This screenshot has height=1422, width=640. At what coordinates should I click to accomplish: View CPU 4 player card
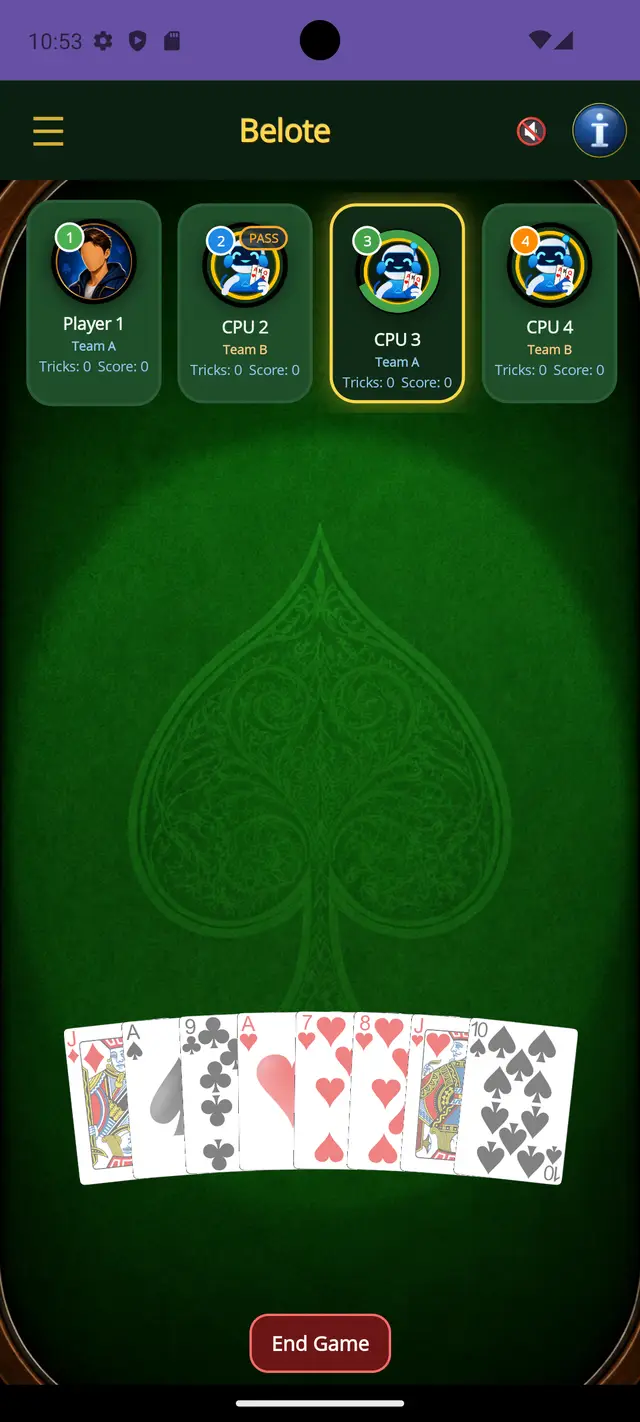click(549, 303)
